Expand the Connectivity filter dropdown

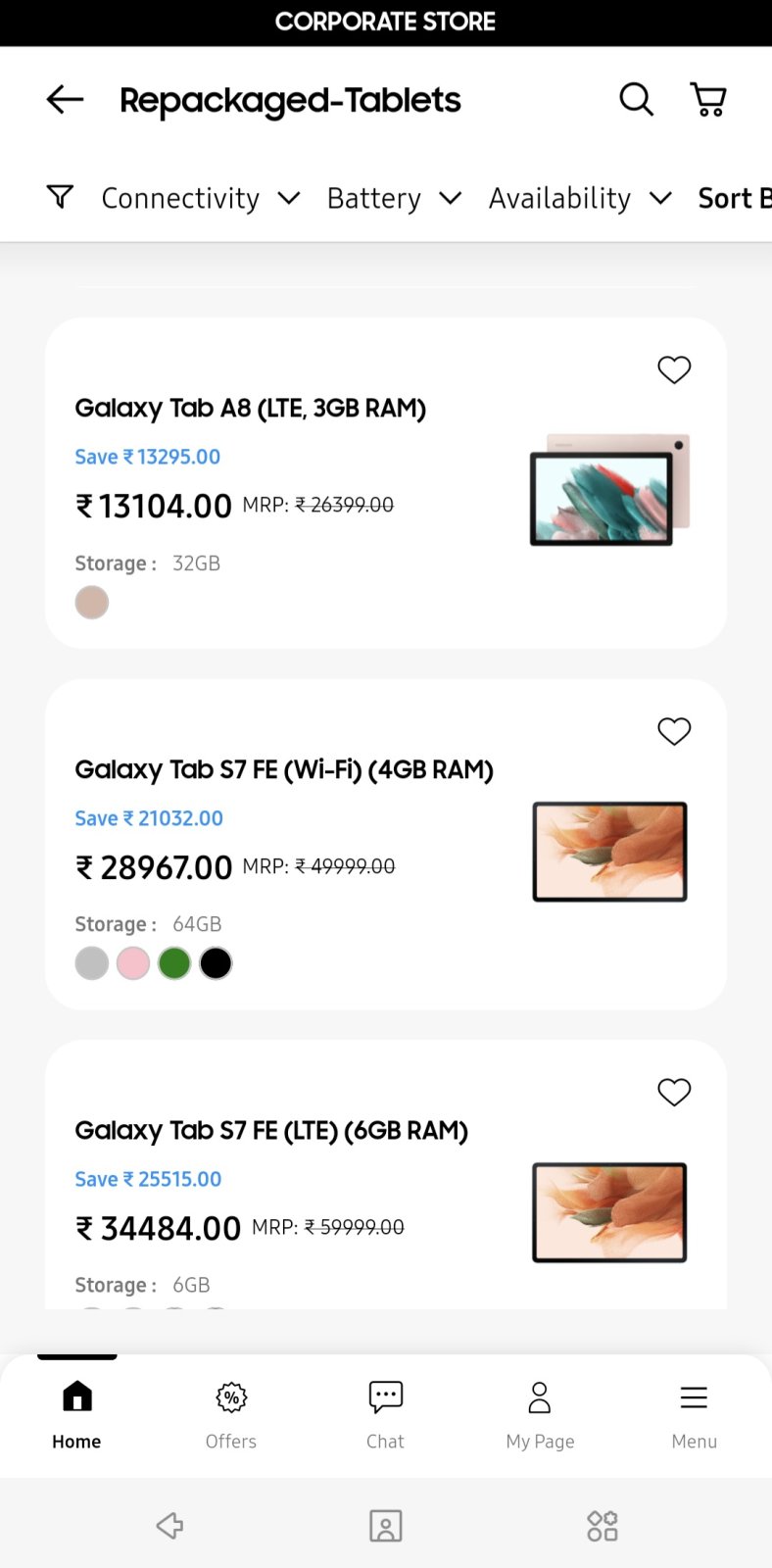200,198
